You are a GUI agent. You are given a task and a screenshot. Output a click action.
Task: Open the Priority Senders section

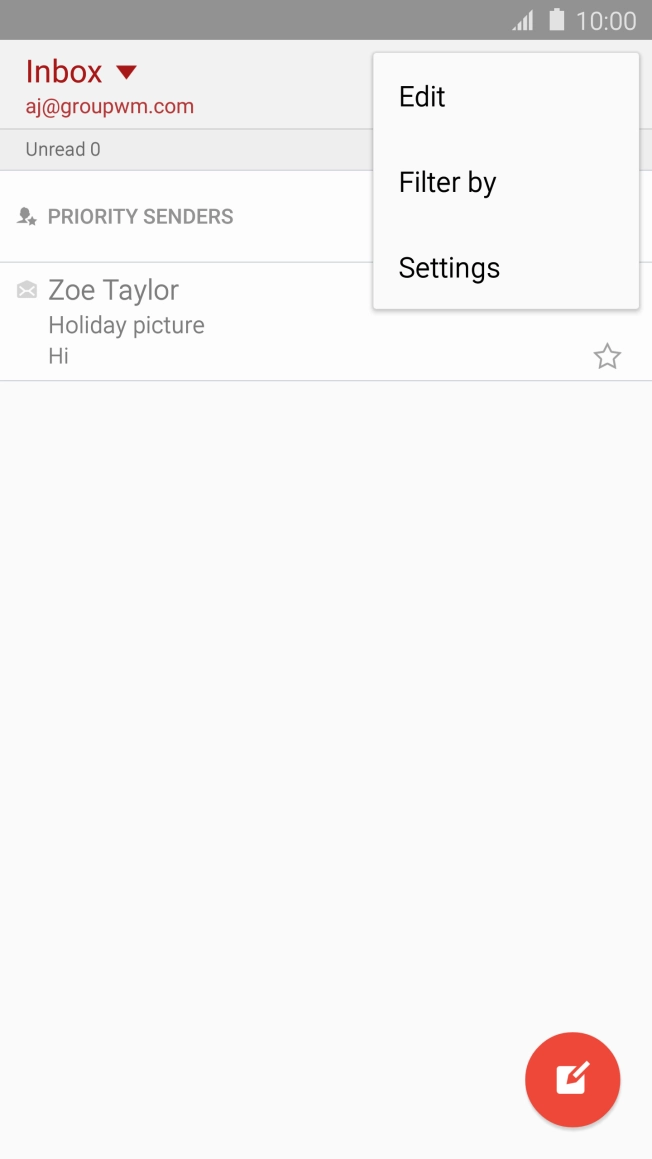[x=140, y=217]
